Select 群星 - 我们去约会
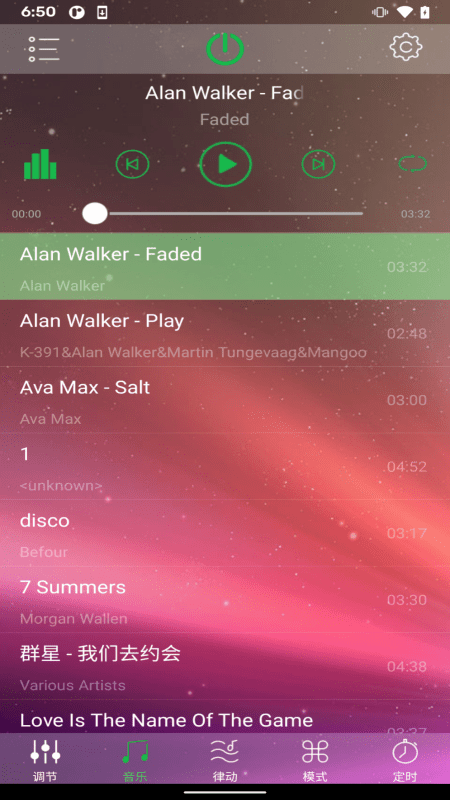This screenshot has width=450, height=800. [x=225, y=666]
